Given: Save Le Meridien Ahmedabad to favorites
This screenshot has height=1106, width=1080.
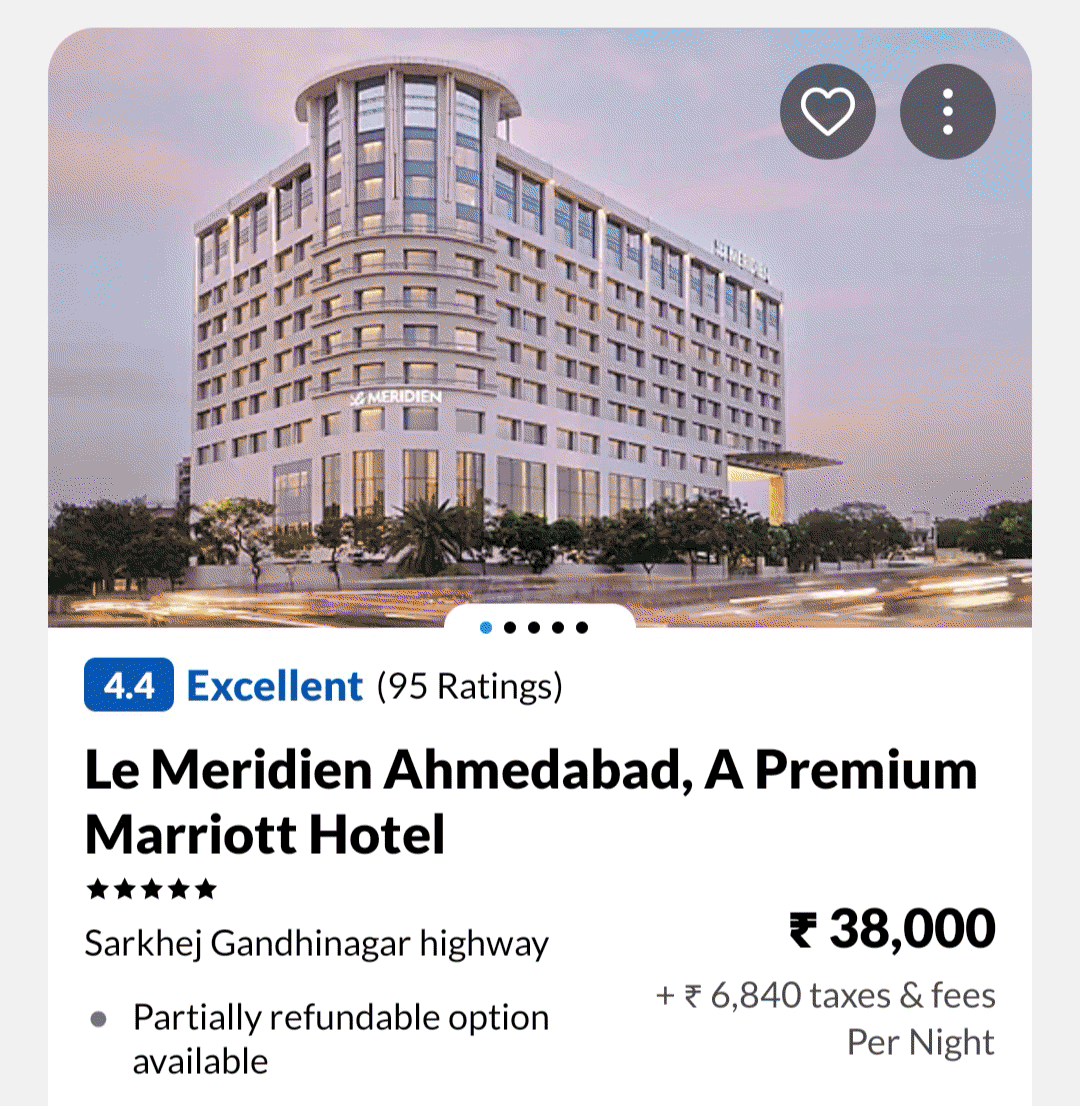Looking at the screenshot, I should pyautogui.click(x=827, y=111).
